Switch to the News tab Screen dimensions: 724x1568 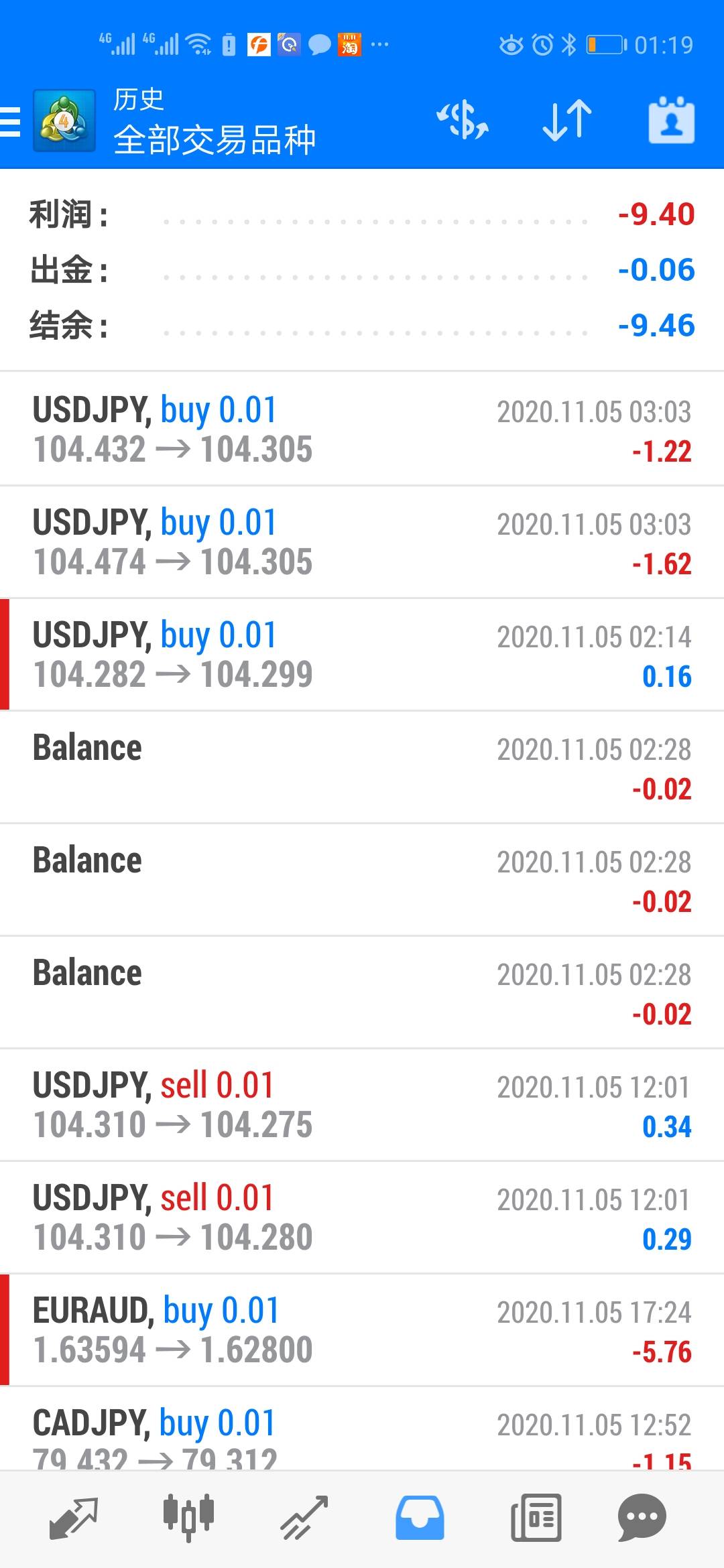tap(536, 1518)
